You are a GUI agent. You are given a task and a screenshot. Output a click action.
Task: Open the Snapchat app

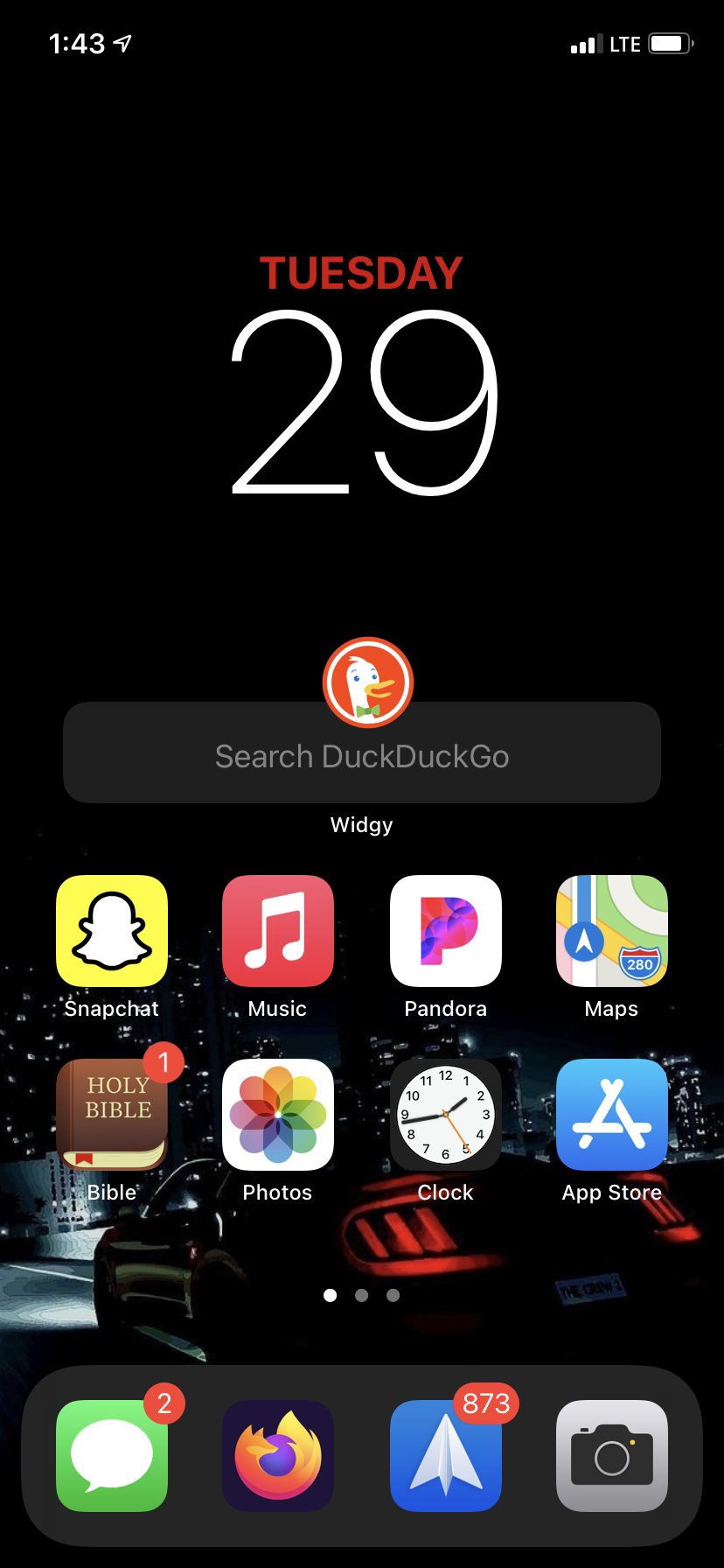pos(112,931)
